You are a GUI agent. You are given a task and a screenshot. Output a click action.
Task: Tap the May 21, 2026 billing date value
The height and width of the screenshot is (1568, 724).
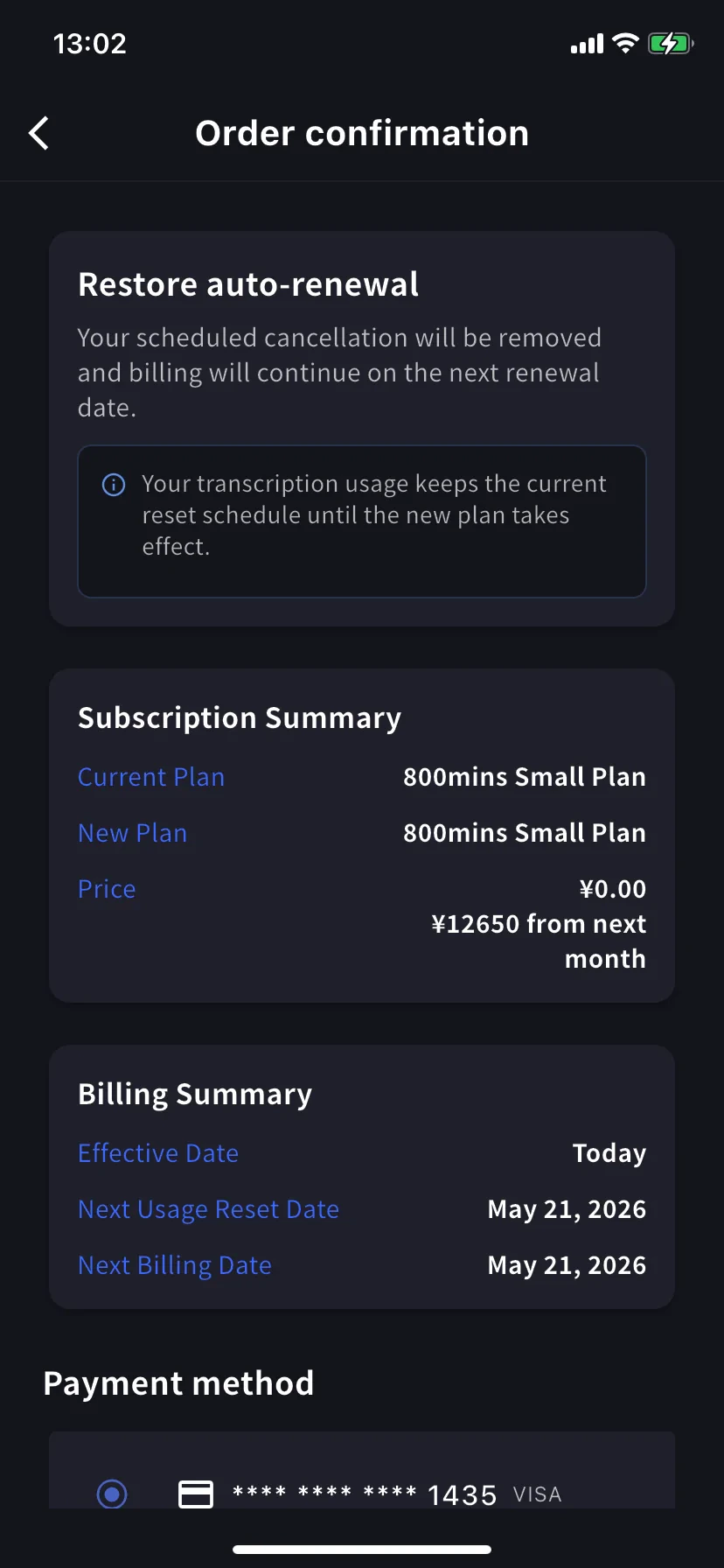click(567, 1264)
